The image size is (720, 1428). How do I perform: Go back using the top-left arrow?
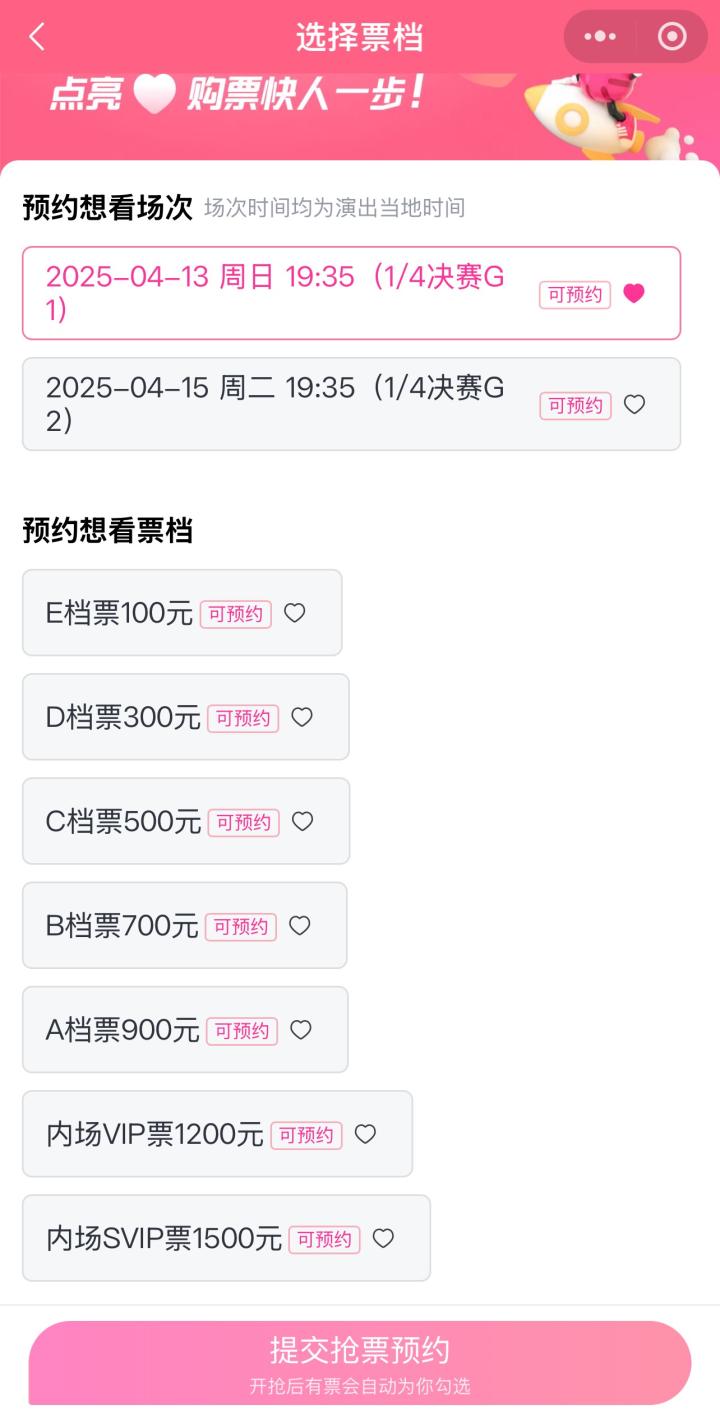[x=37, y=38]
